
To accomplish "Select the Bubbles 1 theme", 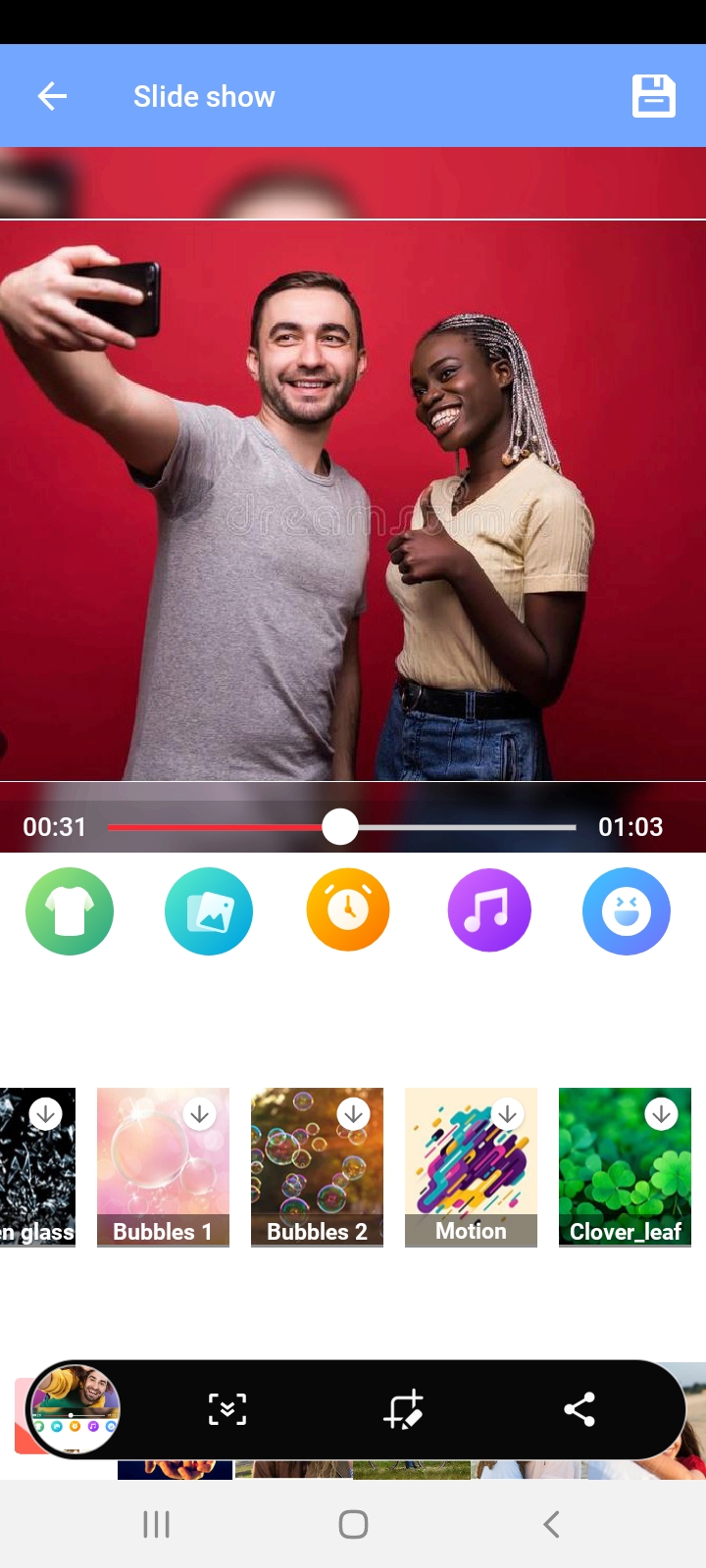I will click(x=163, y=1166).
